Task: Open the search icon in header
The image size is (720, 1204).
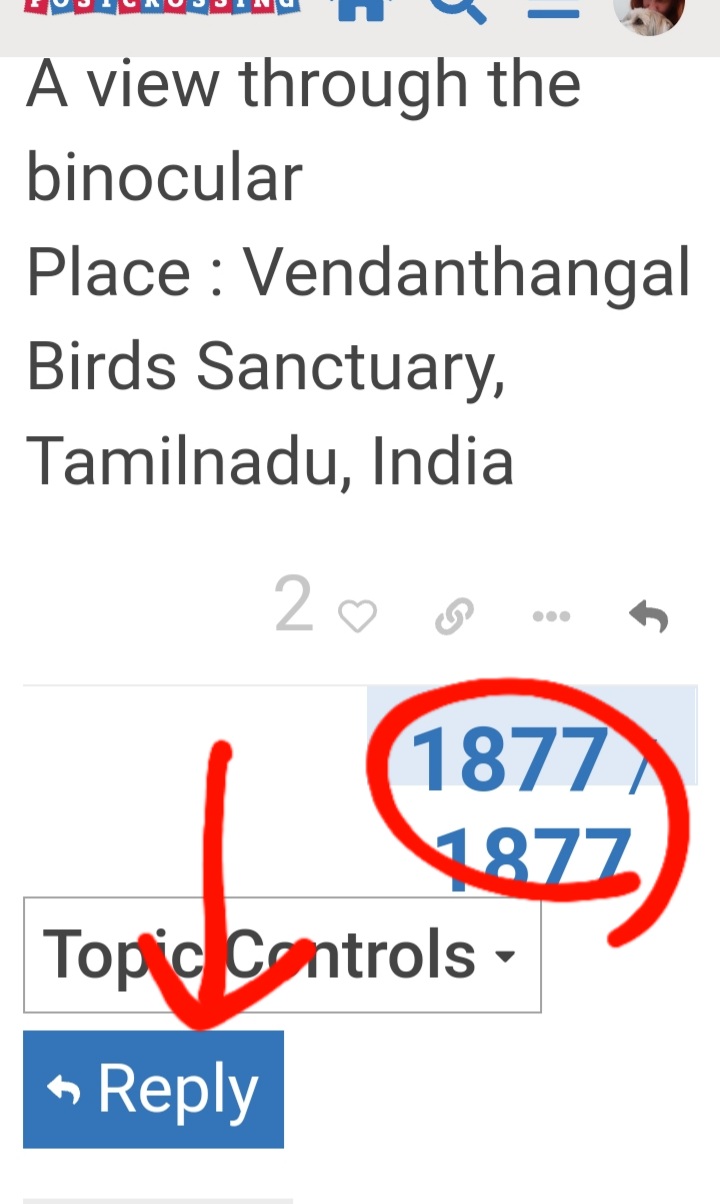Action: [459, 8]
